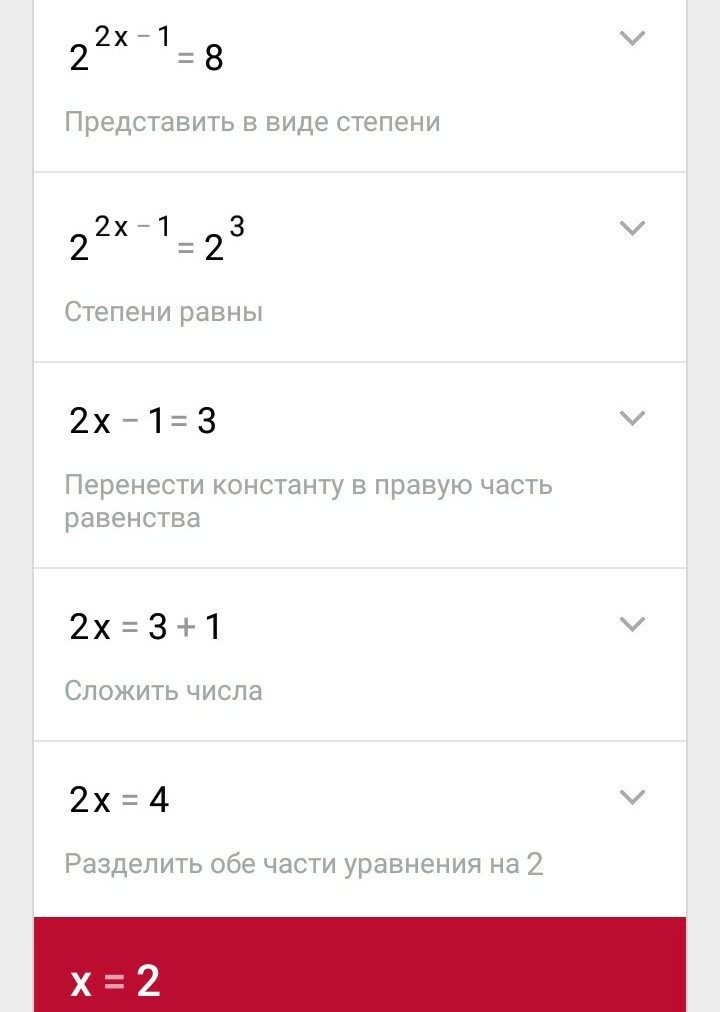The height and width of the screenshot is (1012, 720).
Task: Expand the 'Разделить обе части уравнения' step
Action: (632, 798)
